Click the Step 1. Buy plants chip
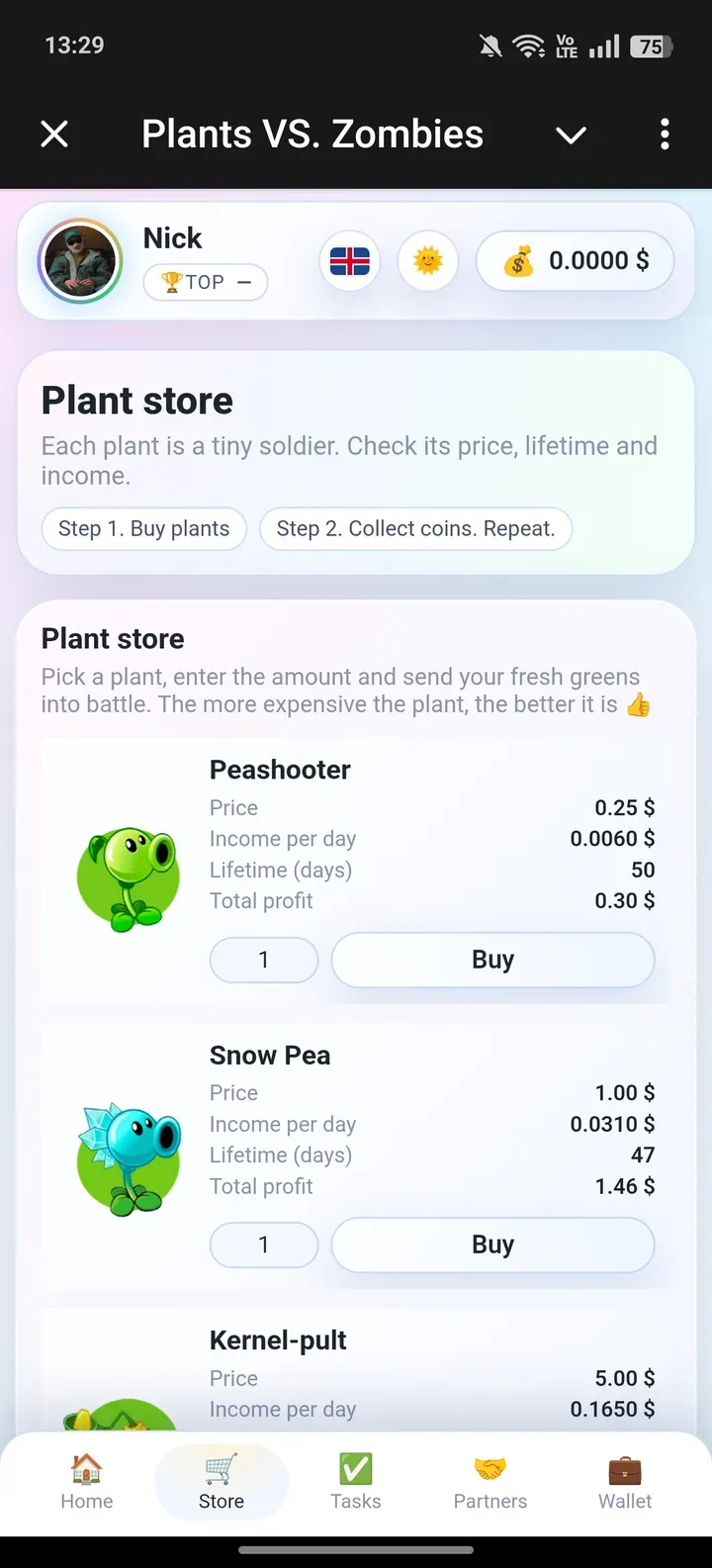 (143, 528)
